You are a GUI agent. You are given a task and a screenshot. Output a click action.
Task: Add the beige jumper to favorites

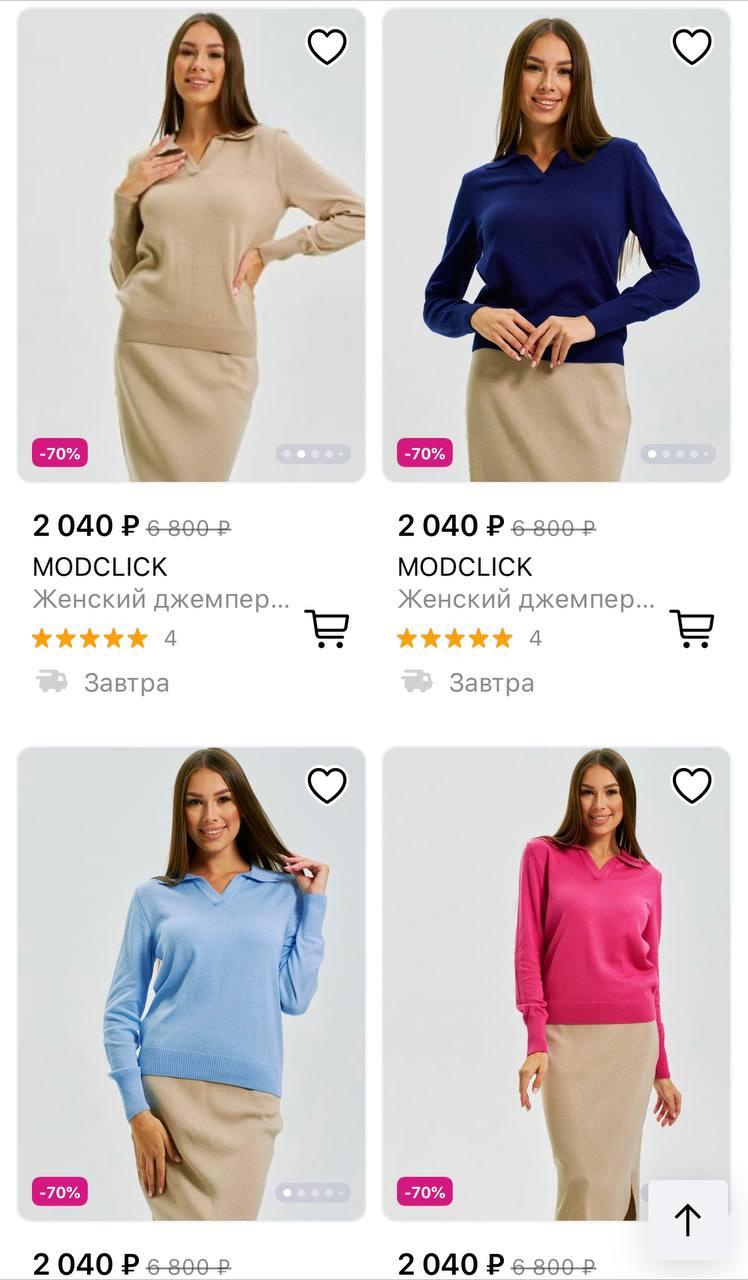[325, 45]
